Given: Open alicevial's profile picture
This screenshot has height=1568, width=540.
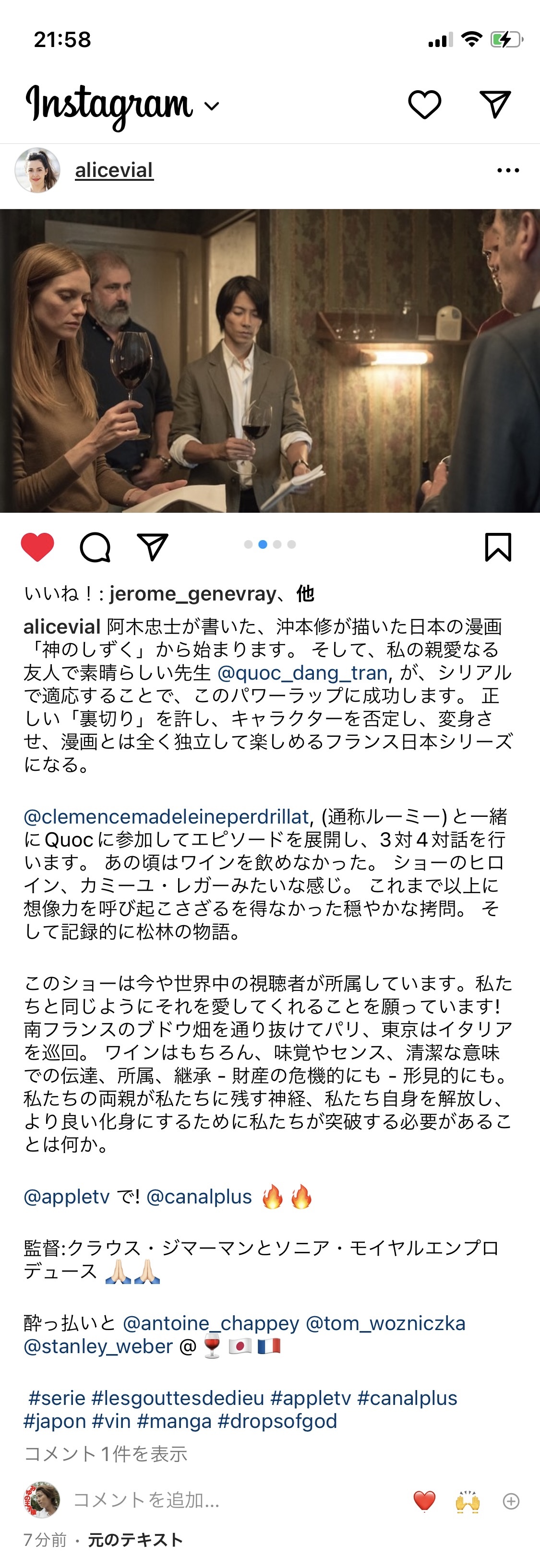Looking at the screenshot, I should [x=38, y=170].
